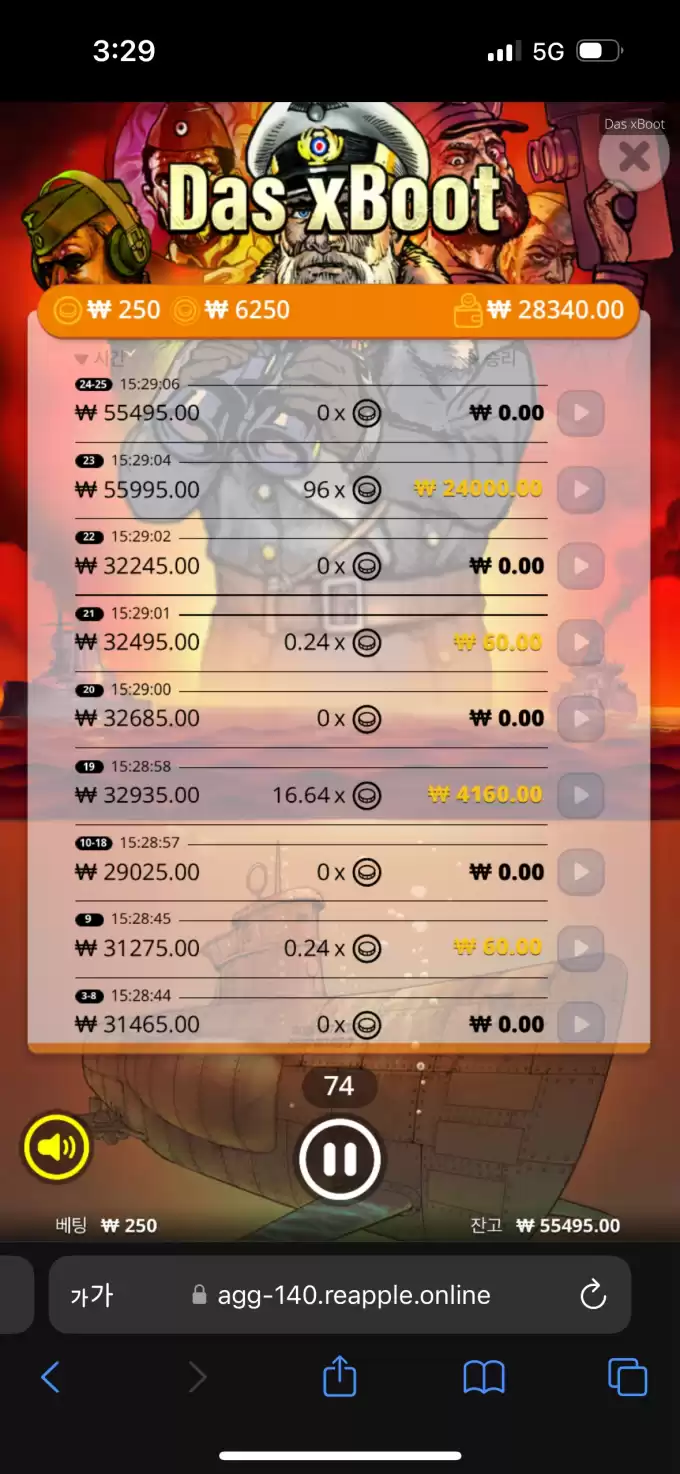The width and height of the screenshot is (680, 1474).
Task: Close the Das xBoot history panel
Action: (x=634, y=157)
